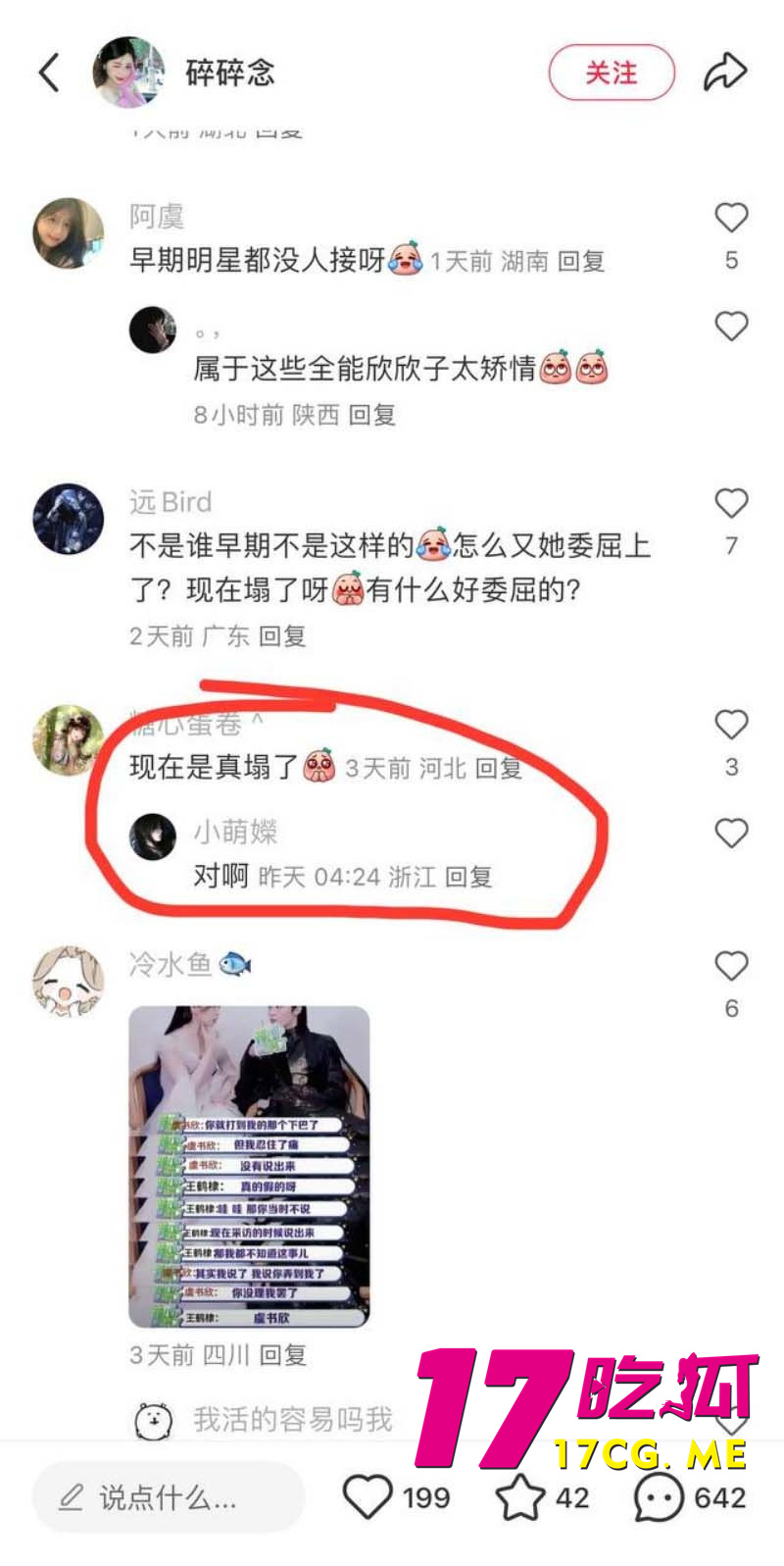Screen dimensions: 784x1566
Task: Open 碎碎念 author avatar
Action: (127, 73)
